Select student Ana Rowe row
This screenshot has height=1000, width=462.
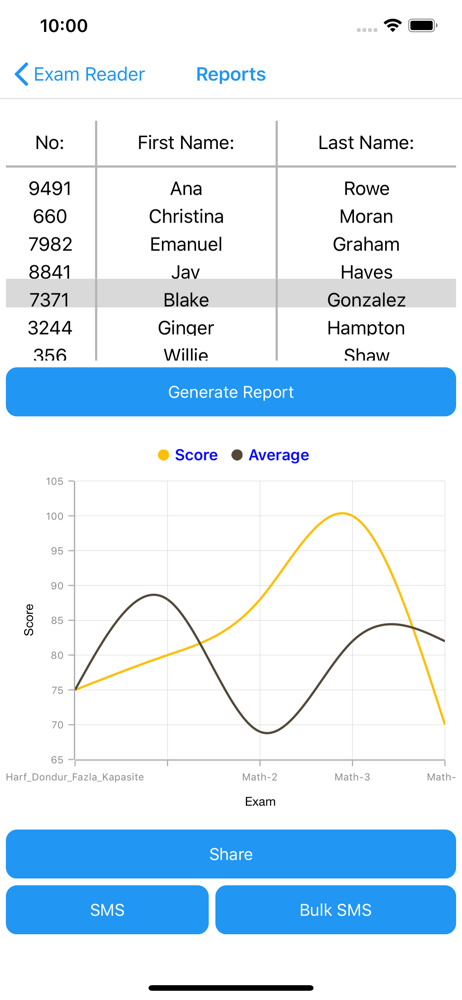[x=231, y=189]
